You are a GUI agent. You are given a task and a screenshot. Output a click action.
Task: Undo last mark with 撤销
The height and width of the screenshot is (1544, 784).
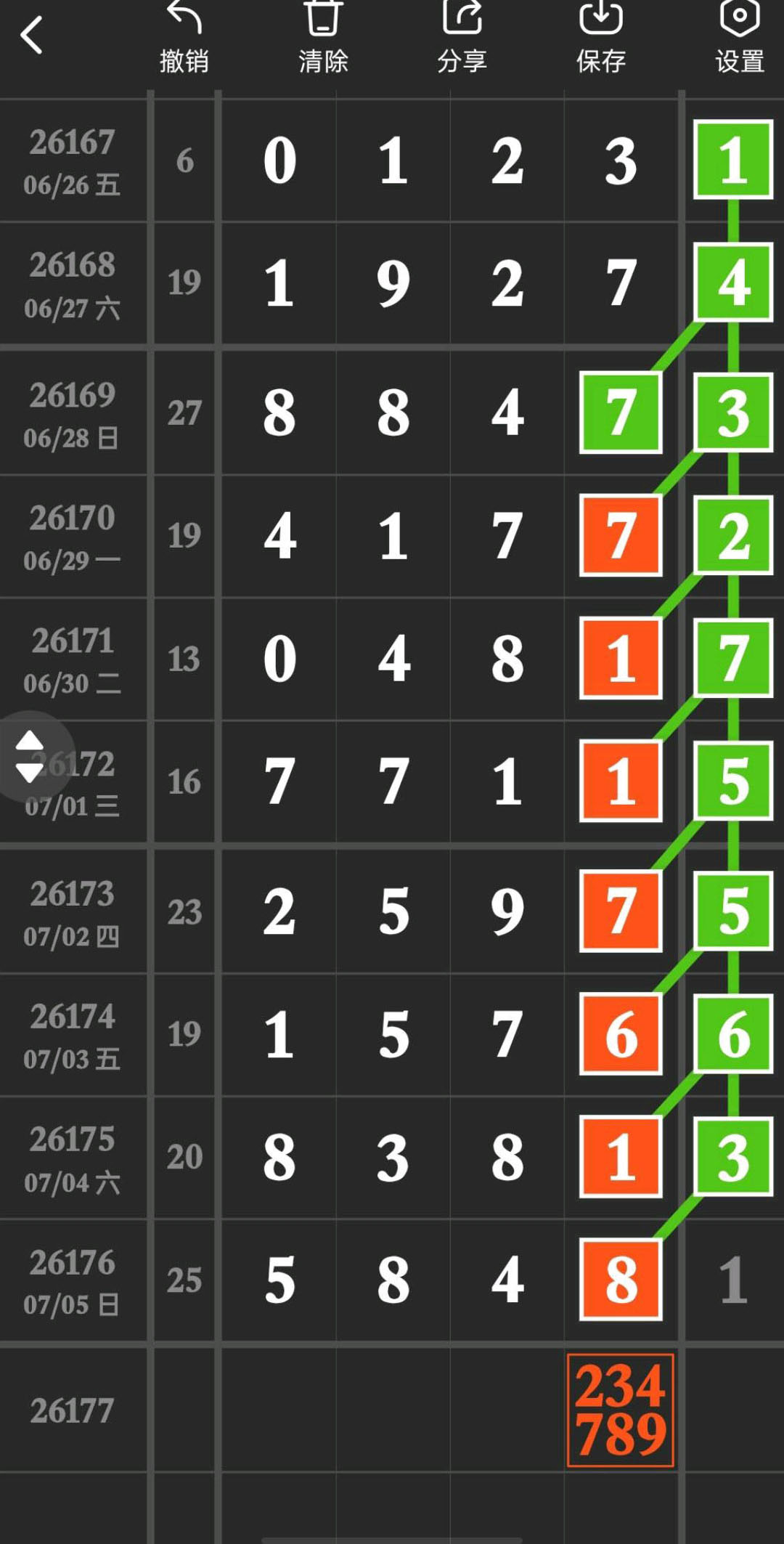[x=184, y=38]
